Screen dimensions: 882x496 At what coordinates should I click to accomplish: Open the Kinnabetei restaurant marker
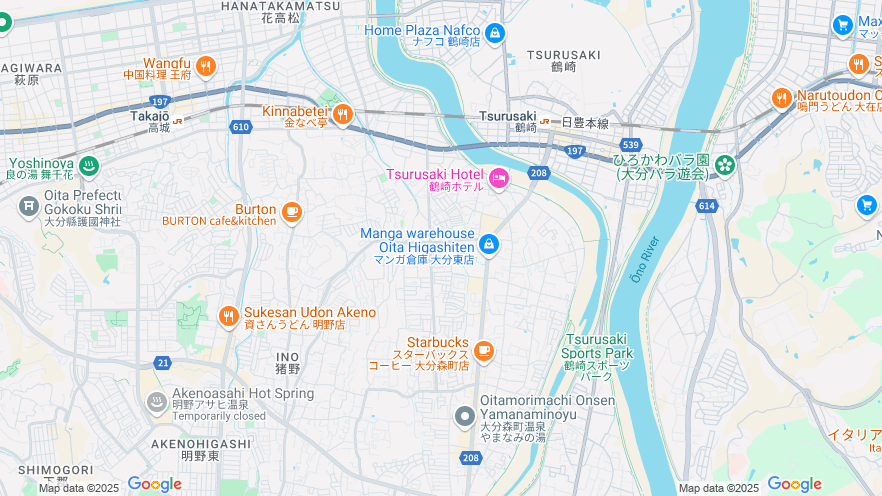point(342,114)
